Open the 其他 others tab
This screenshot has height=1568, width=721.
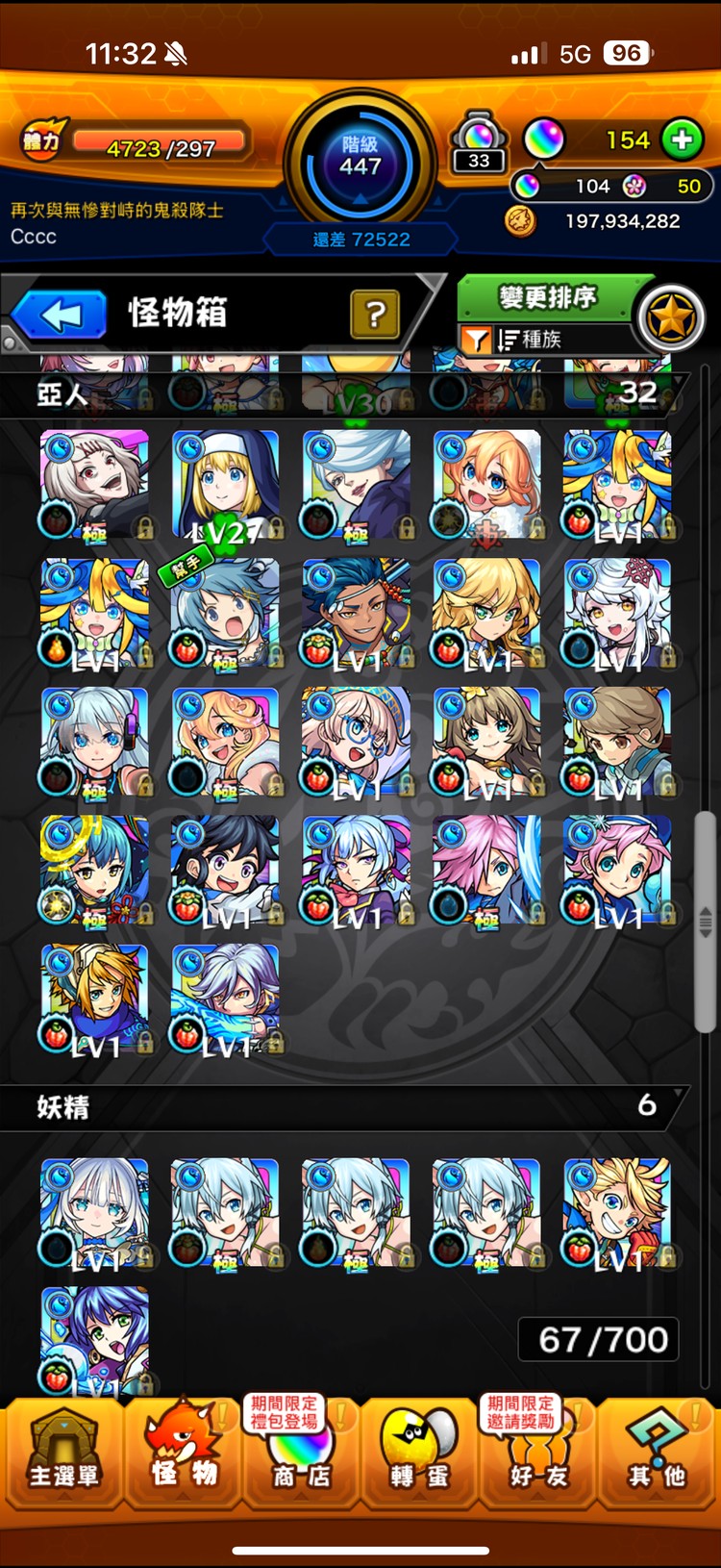(x=658, y=1457)
